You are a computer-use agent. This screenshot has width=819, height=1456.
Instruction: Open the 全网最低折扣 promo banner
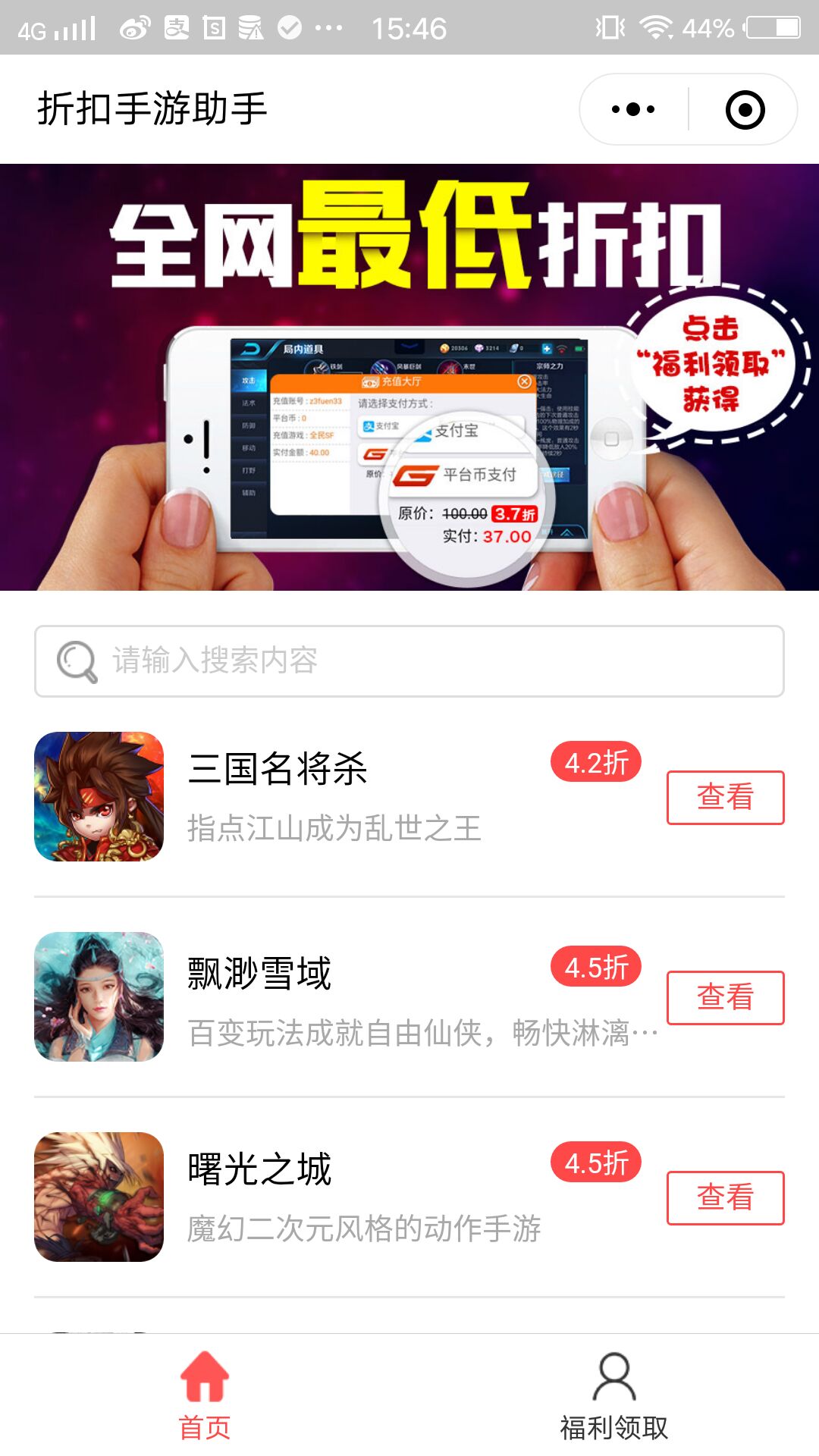409,377
